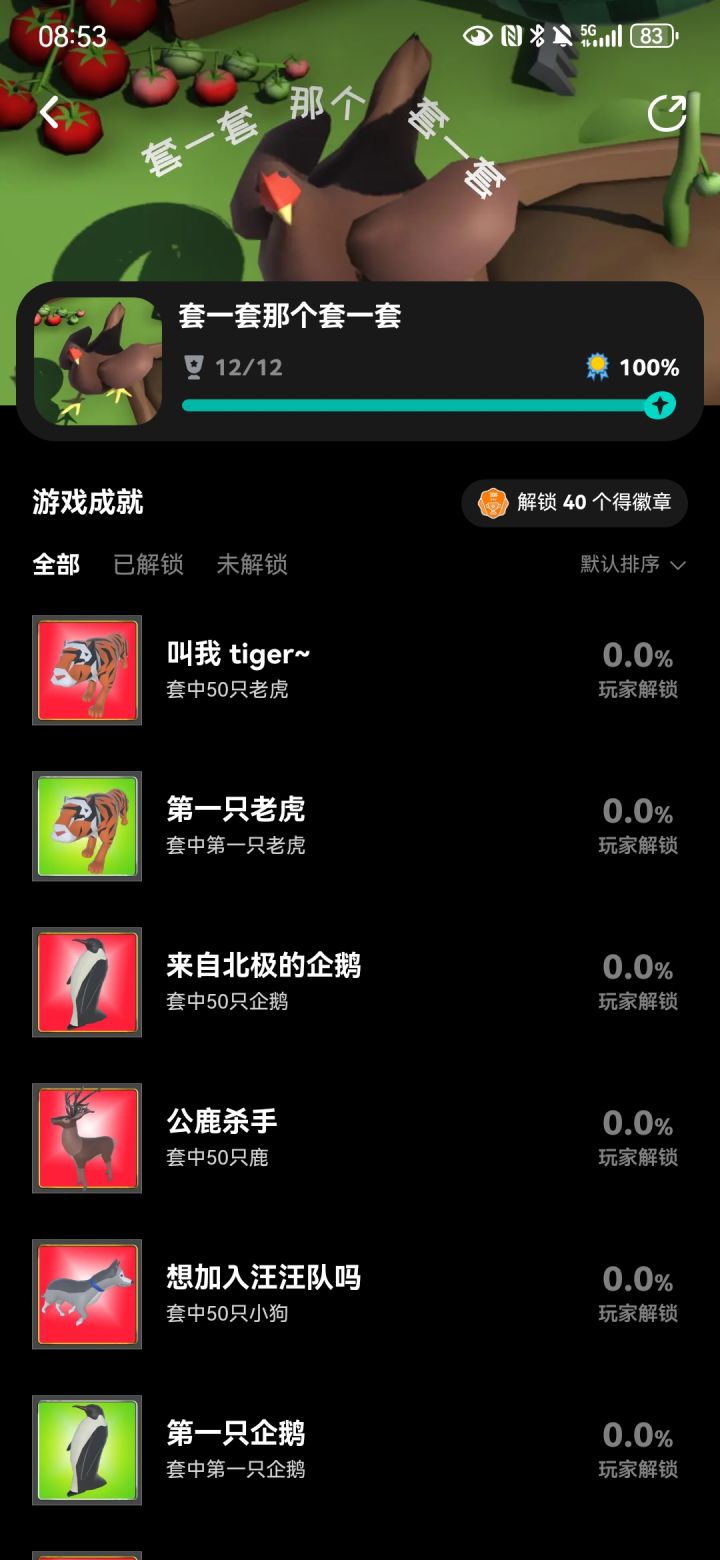Select the 全部 achievements tab

tap(56, 564)
